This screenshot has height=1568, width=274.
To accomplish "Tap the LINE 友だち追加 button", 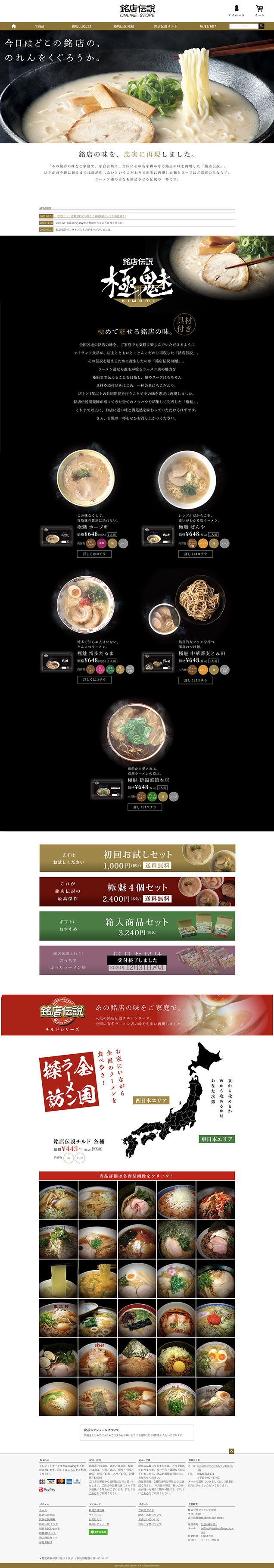I will point(98,1532).
